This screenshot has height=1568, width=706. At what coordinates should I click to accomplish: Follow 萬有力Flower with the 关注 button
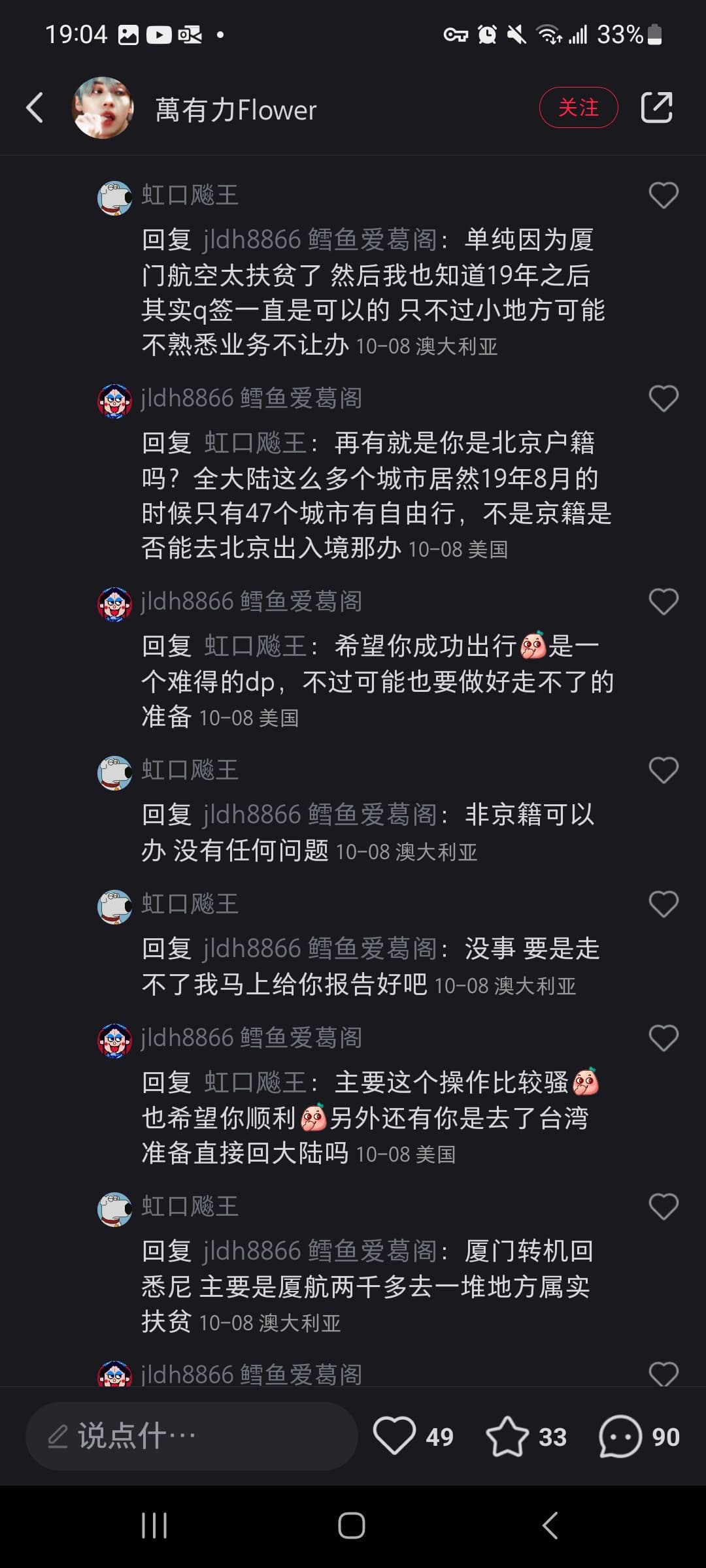[x=578, y=108]
